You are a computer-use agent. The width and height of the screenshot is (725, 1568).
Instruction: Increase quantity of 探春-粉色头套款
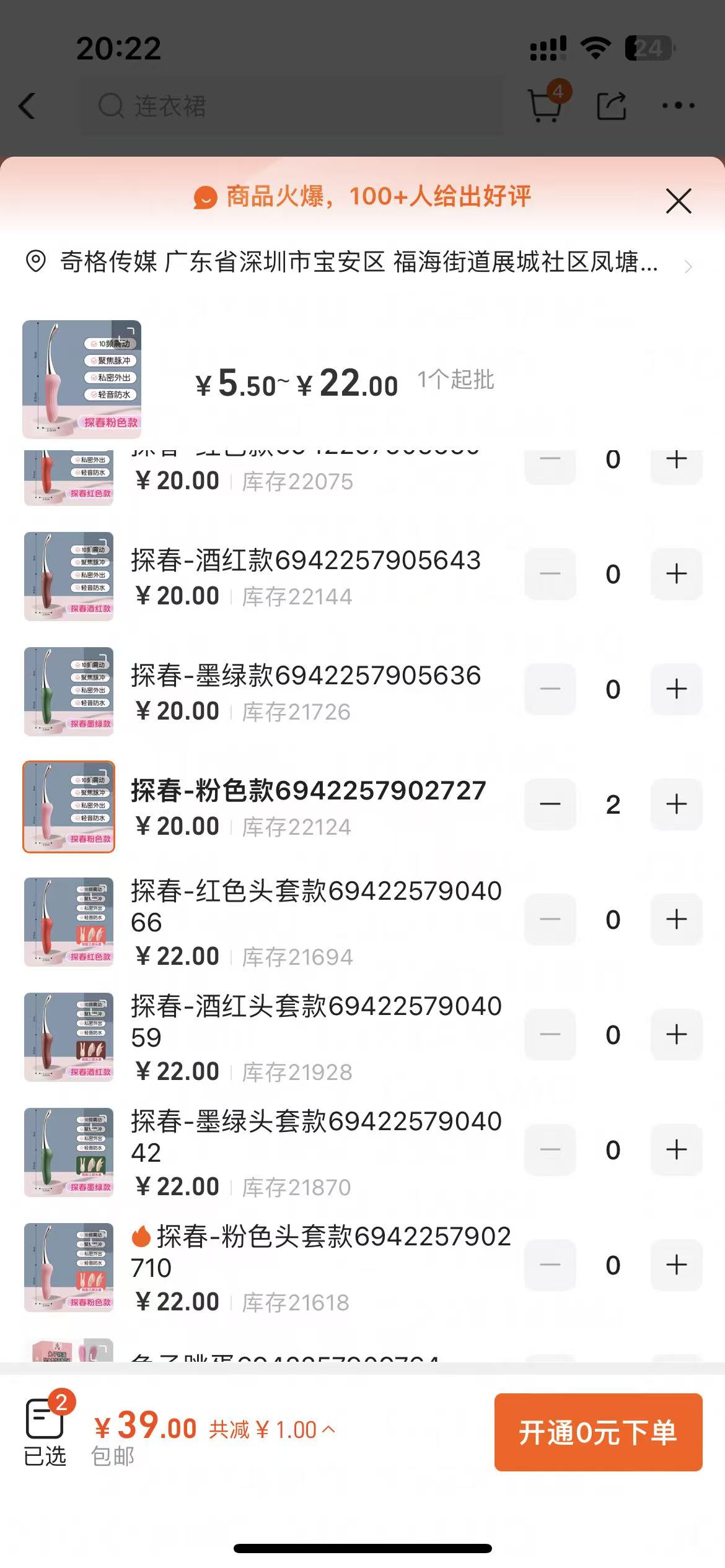pyautogui.click(x=676, y=1265)
